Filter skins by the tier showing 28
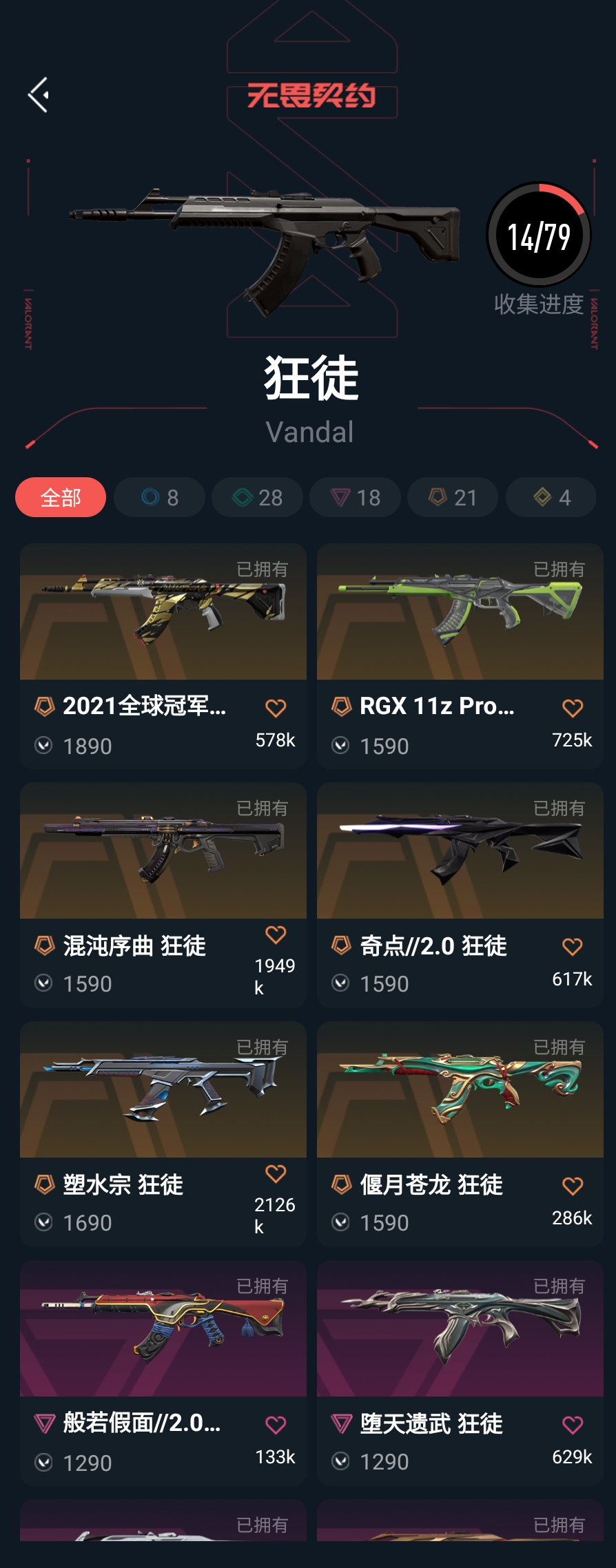The image size is (616, 1568). (x=257, y=497)
